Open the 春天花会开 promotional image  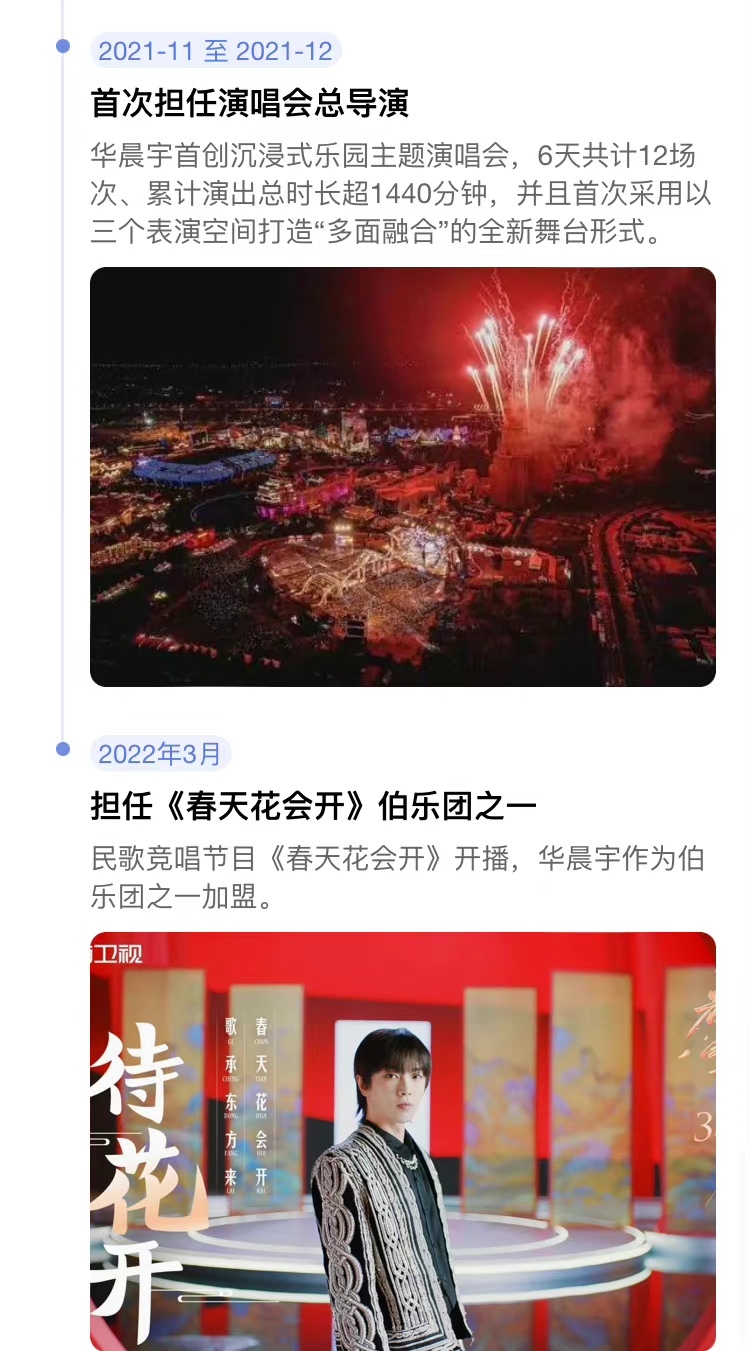(x=403, y=1141)
